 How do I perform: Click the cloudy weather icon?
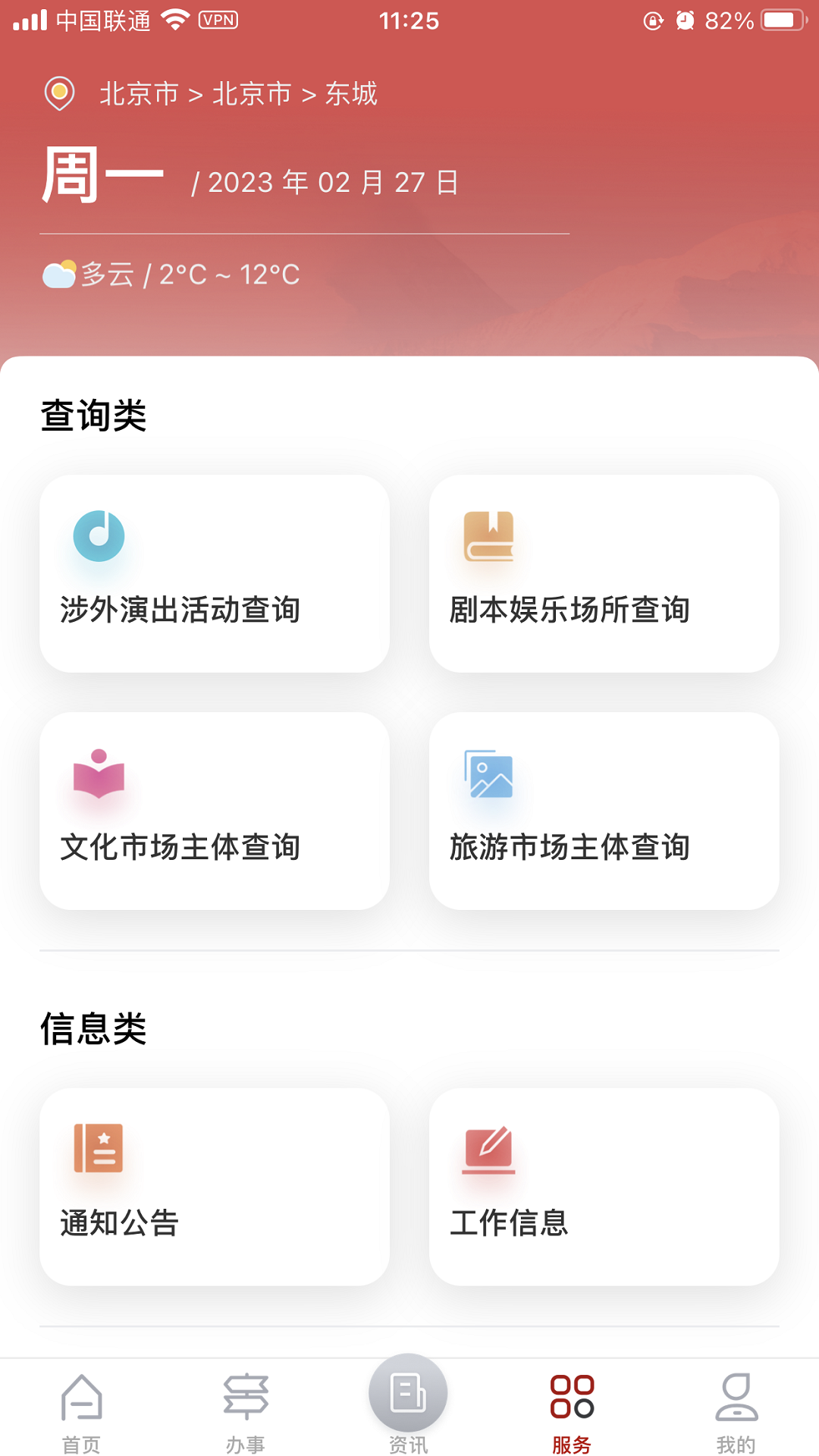click(59, 275)
